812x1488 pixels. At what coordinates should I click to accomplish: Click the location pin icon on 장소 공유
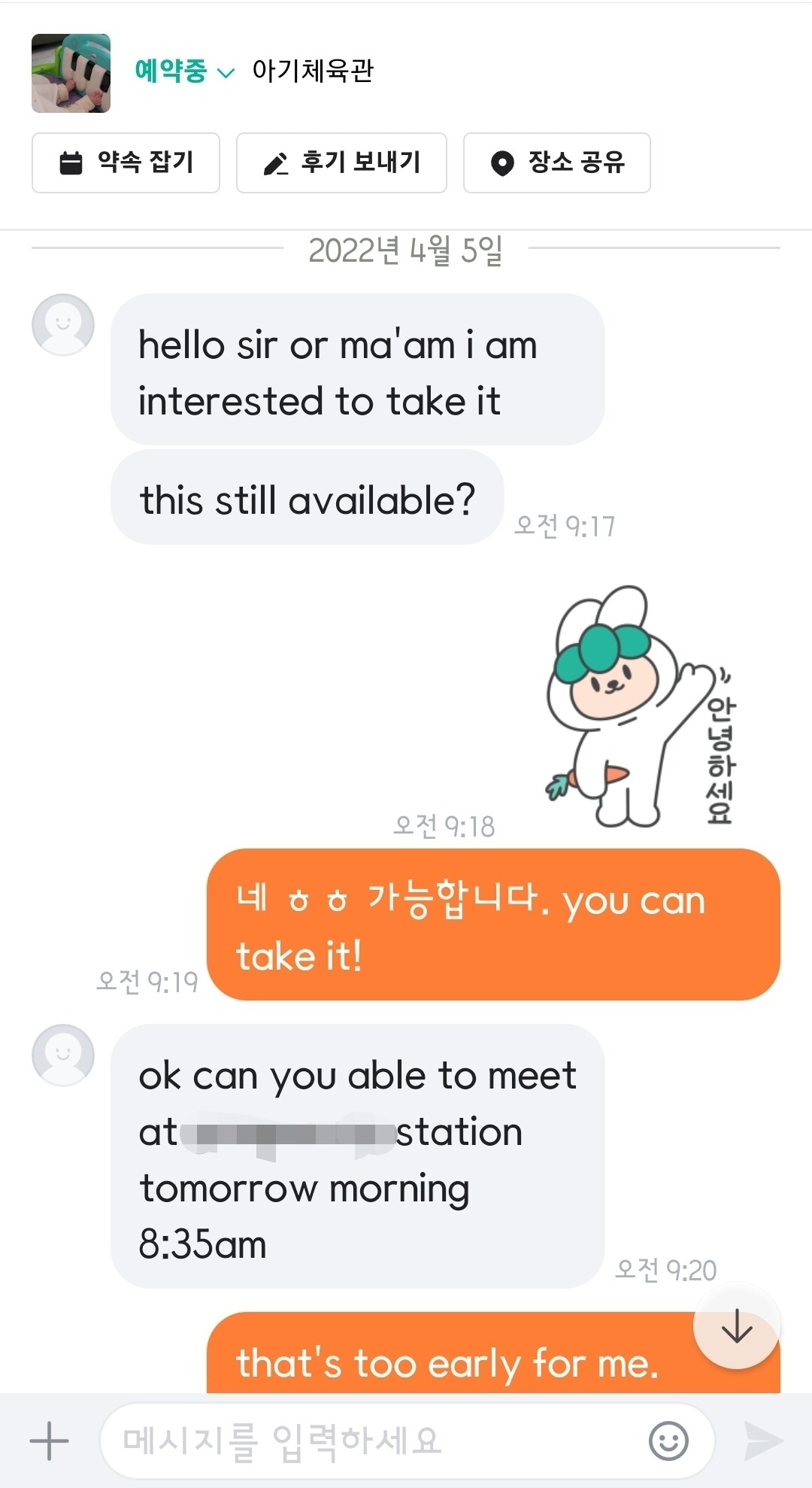tap(502, 163)
